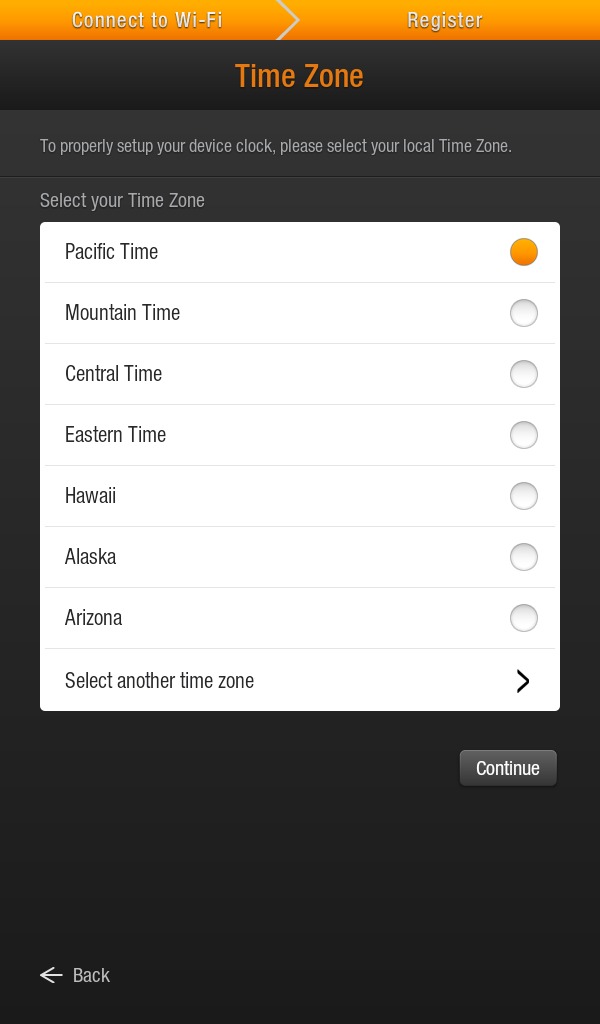Screen dimensions: 600x1024
Task: Open Select another time zone
Action: point(300,680)
